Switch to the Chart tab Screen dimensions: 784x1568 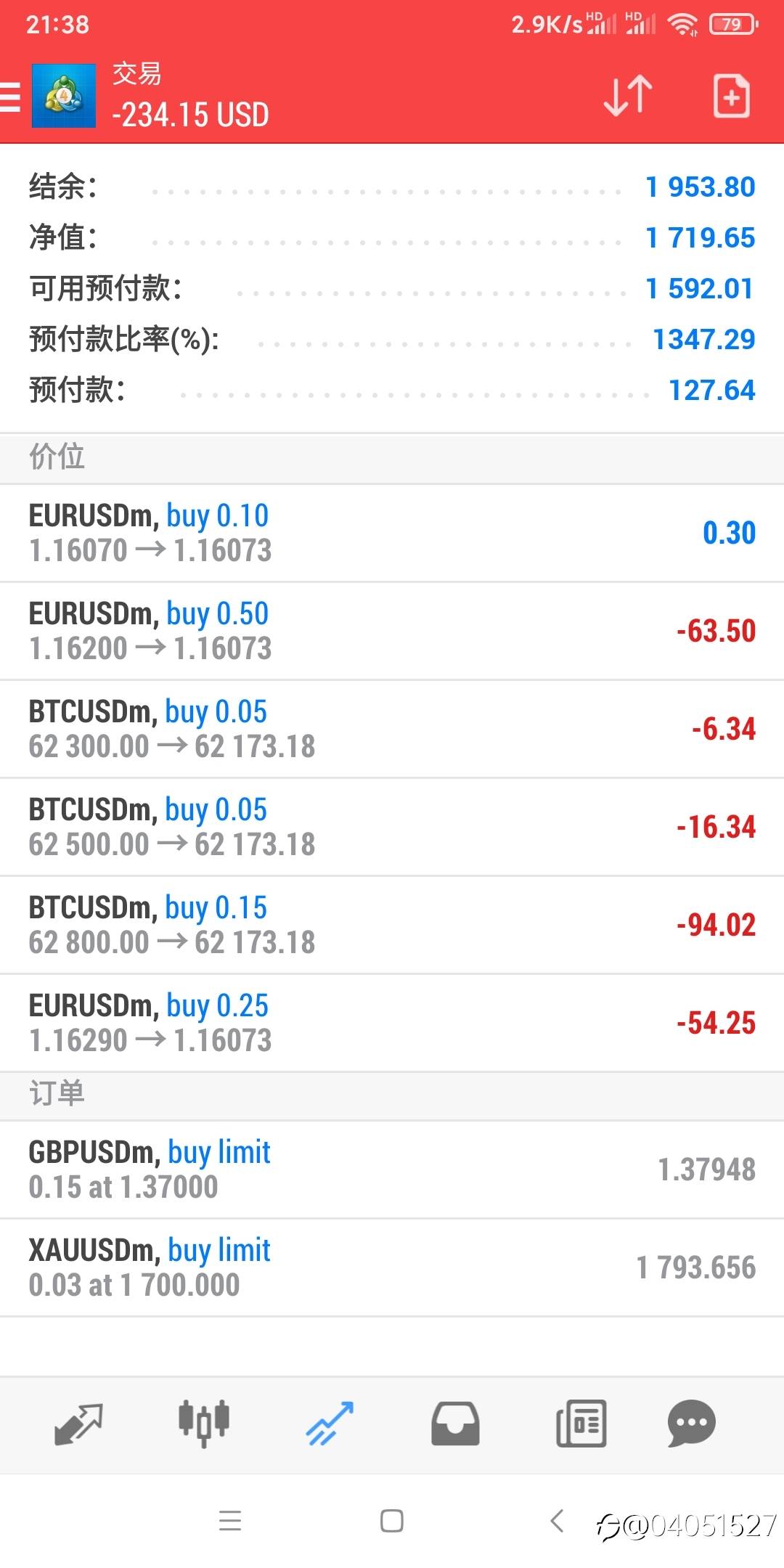pos(204,1424)
